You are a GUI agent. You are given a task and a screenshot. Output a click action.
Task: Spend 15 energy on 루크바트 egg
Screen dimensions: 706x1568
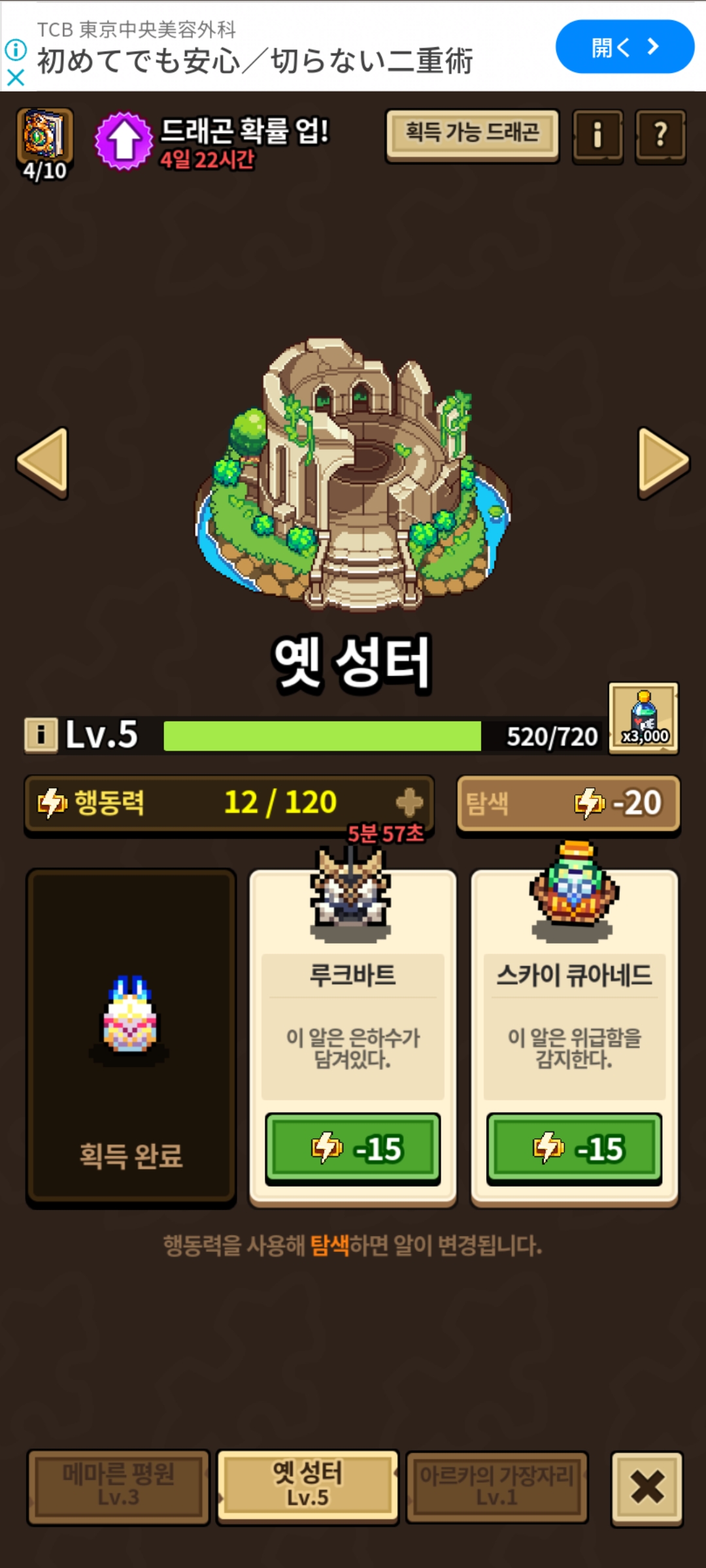pyautogui.click(x=353, y=1148)
